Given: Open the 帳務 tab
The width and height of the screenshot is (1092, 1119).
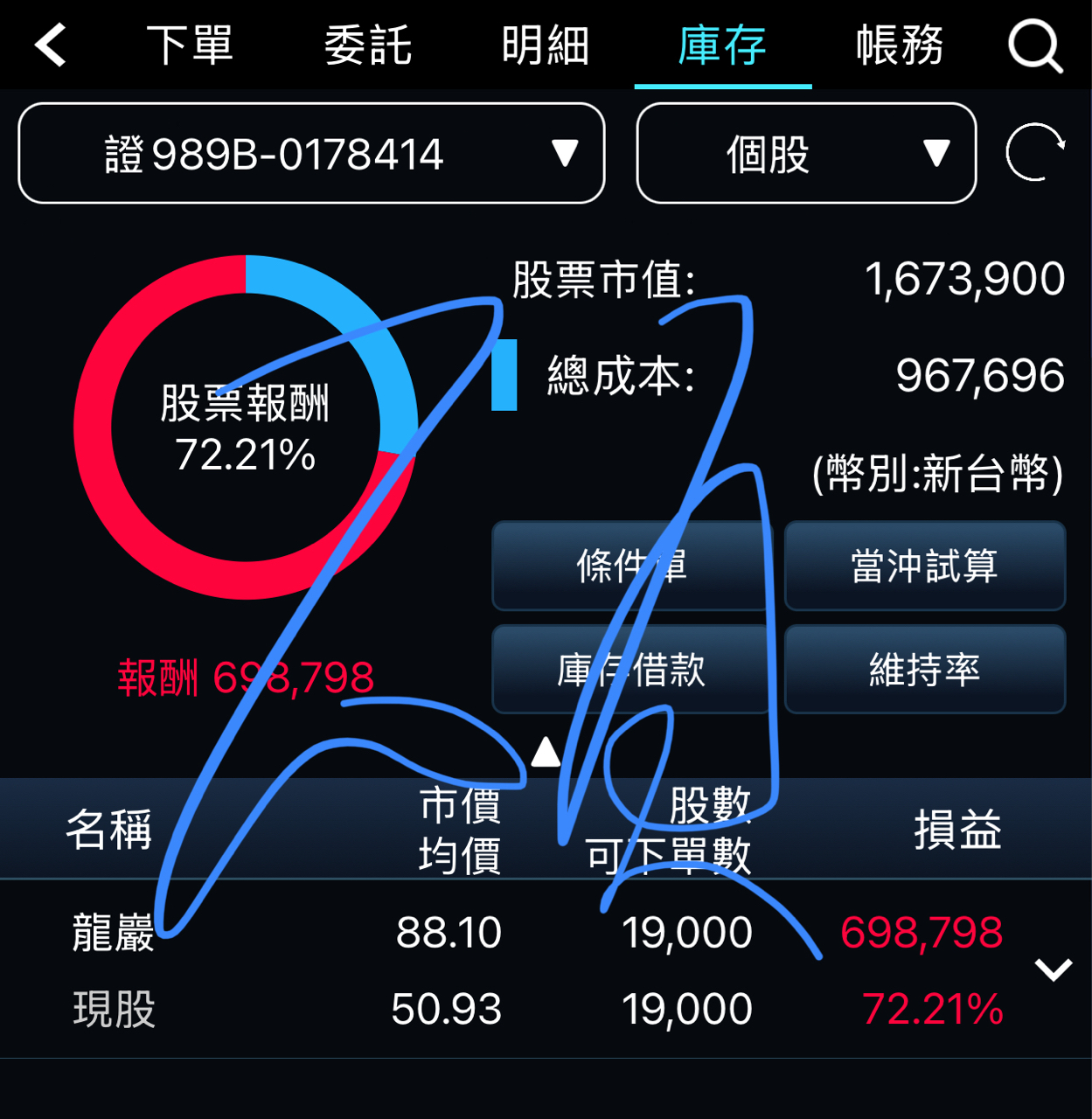Looking at the screenshot, I should pyautogui.click(x=900, y=45).
